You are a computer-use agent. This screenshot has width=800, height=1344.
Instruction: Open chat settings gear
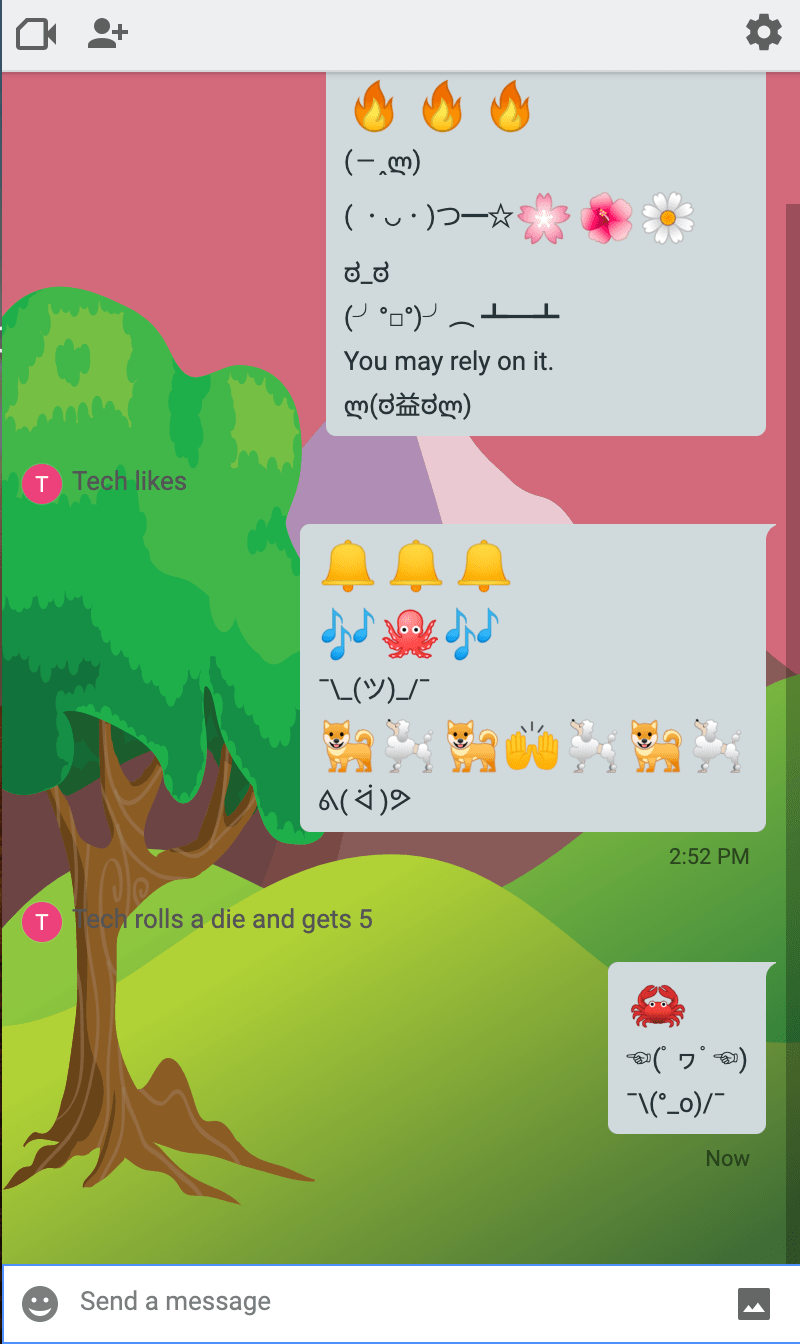[x=764, y=33]
